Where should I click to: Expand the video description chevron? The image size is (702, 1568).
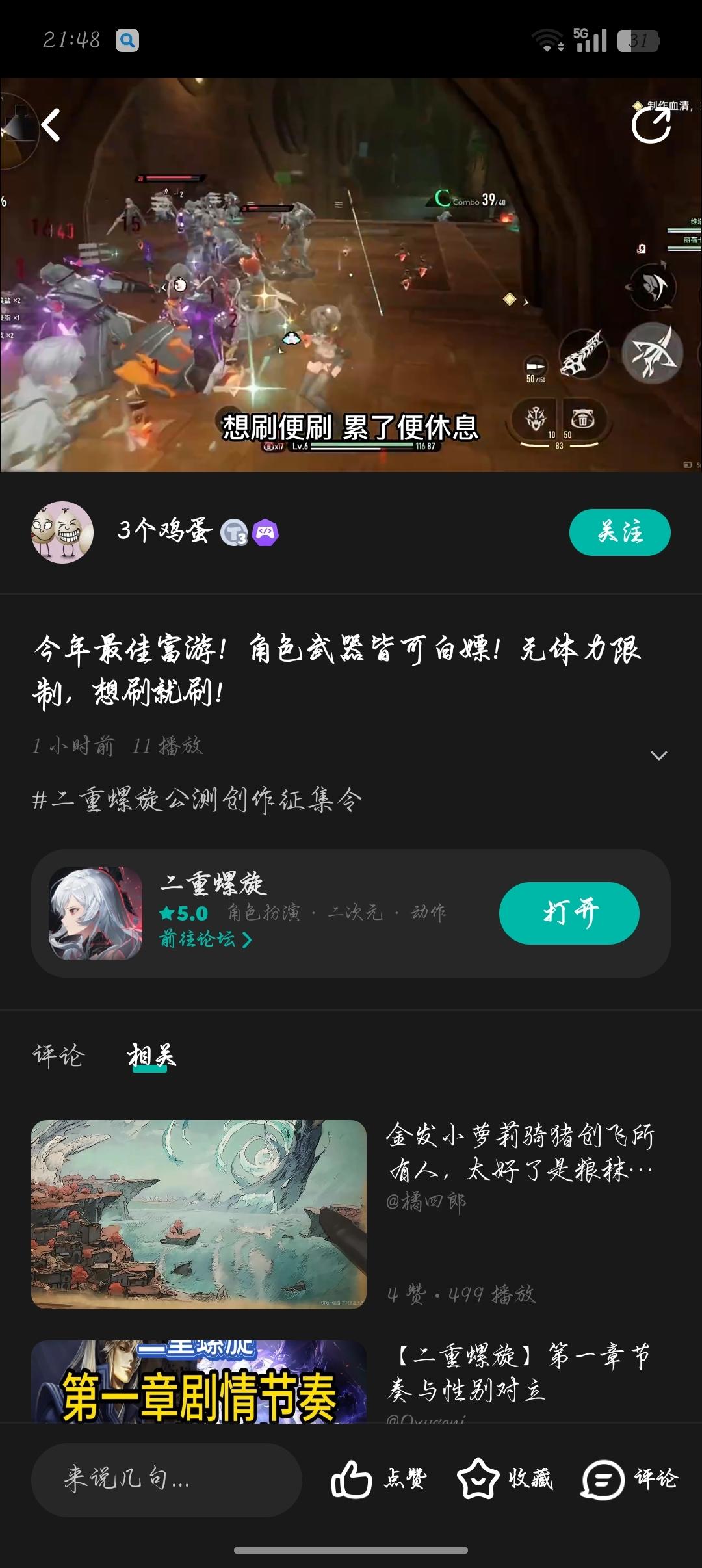658,755
